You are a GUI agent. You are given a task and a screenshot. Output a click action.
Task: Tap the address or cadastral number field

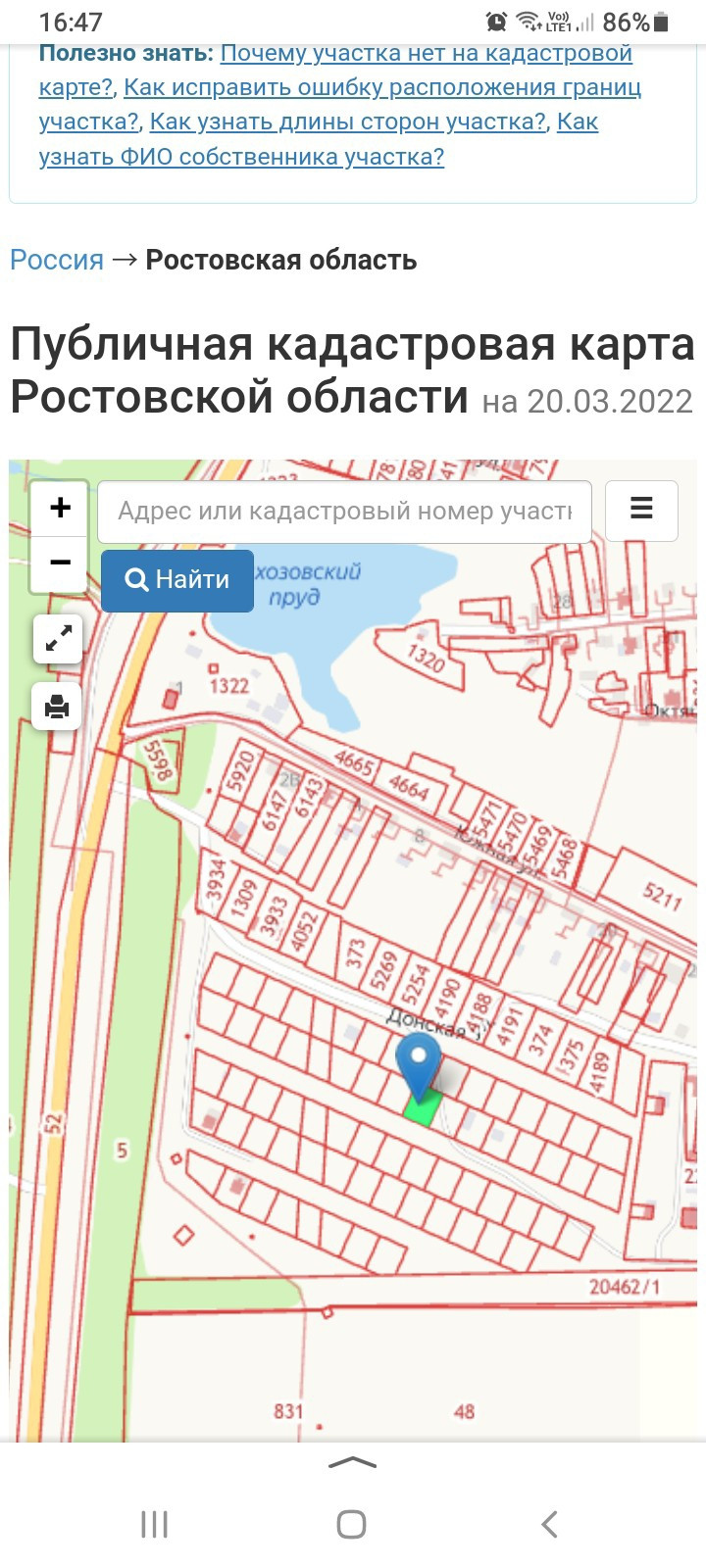[x=344, y=511]
